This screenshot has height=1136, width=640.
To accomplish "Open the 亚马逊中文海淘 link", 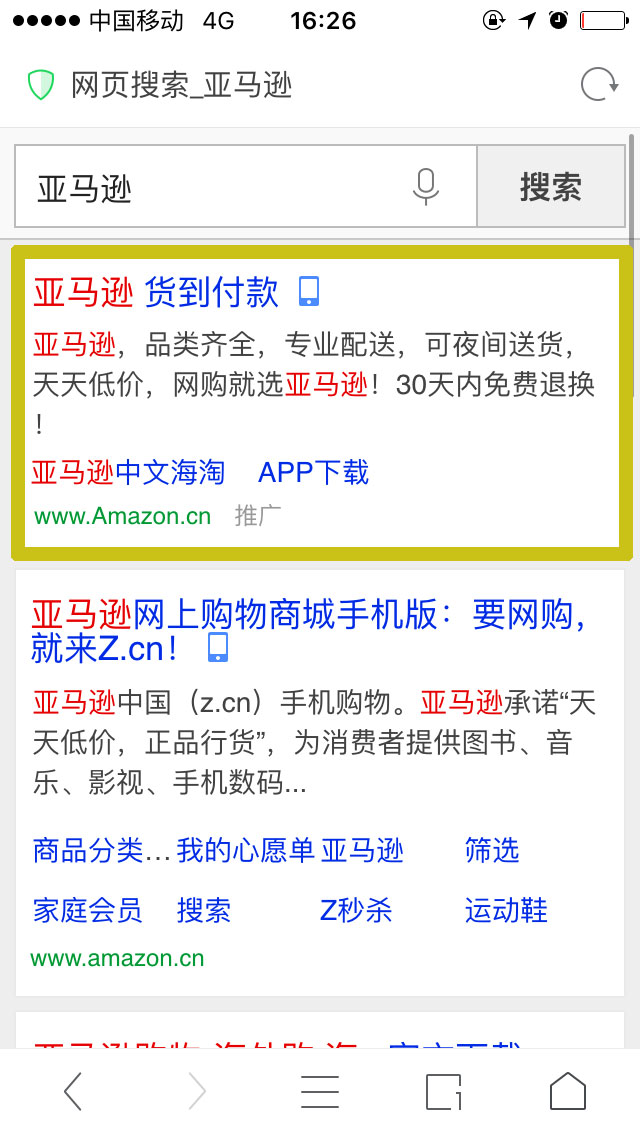I will [x=128, y=472].
